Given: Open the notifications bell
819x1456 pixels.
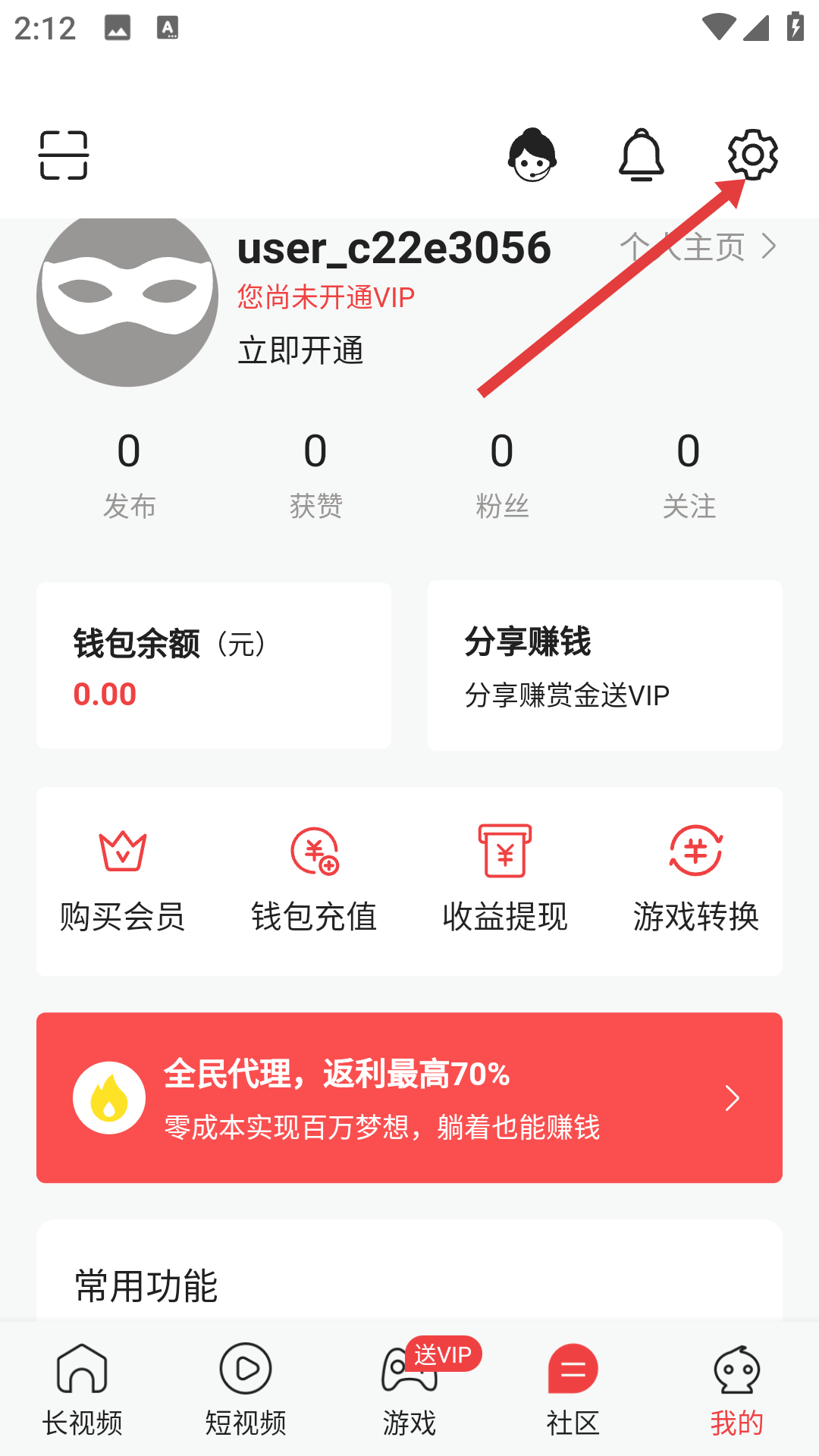Looking at the screenshot, I should (641, 155).
